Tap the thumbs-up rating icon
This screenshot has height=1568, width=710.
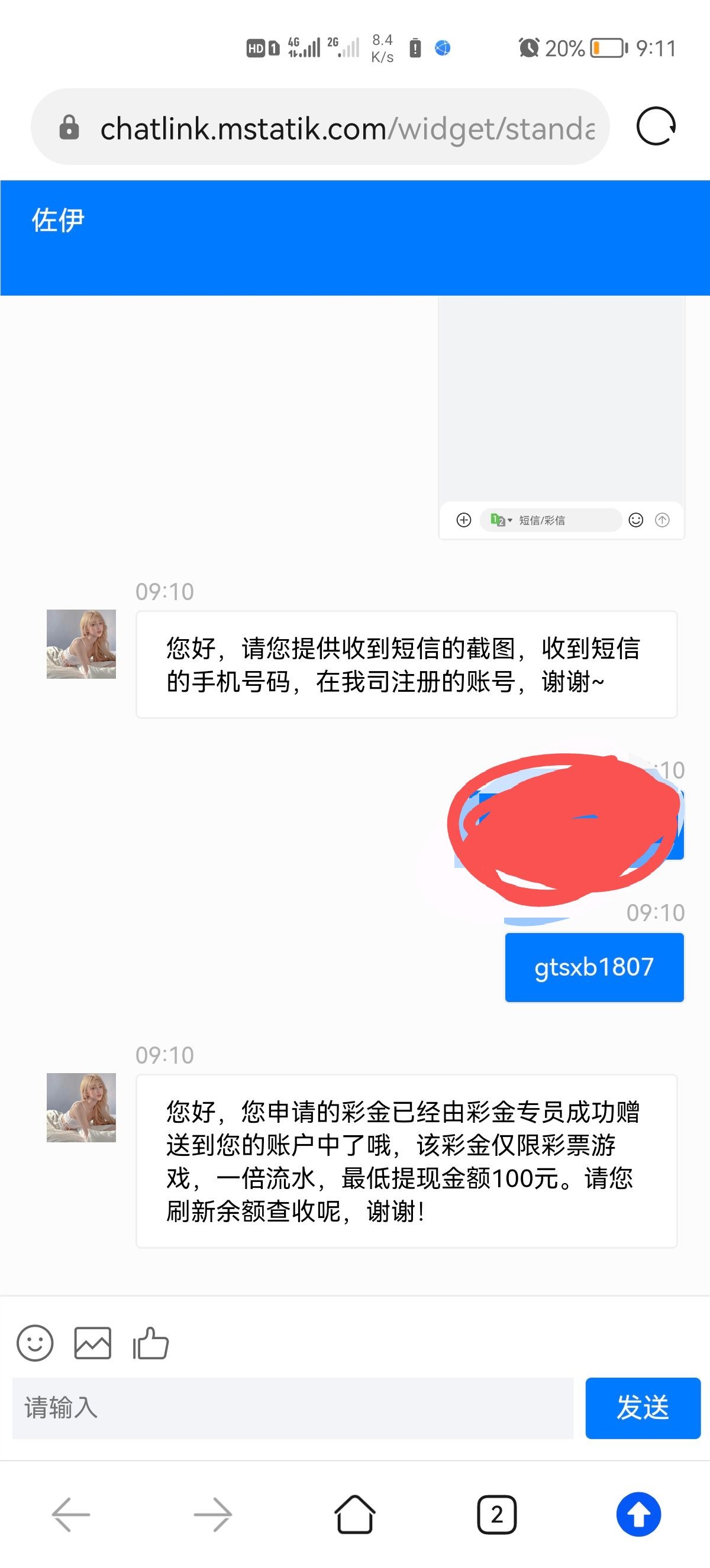[150, 1343]
